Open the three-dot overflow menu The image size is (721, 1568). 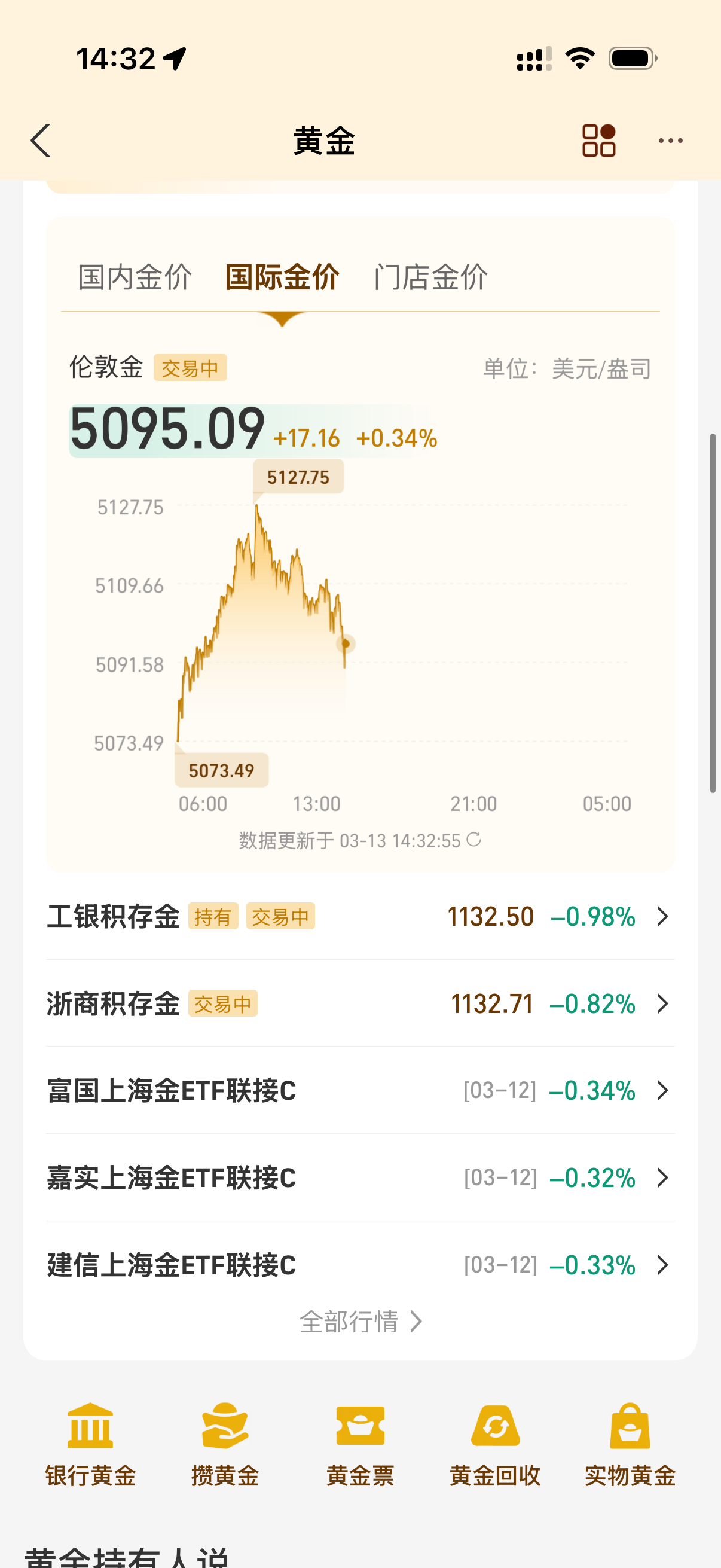point(670,141)
